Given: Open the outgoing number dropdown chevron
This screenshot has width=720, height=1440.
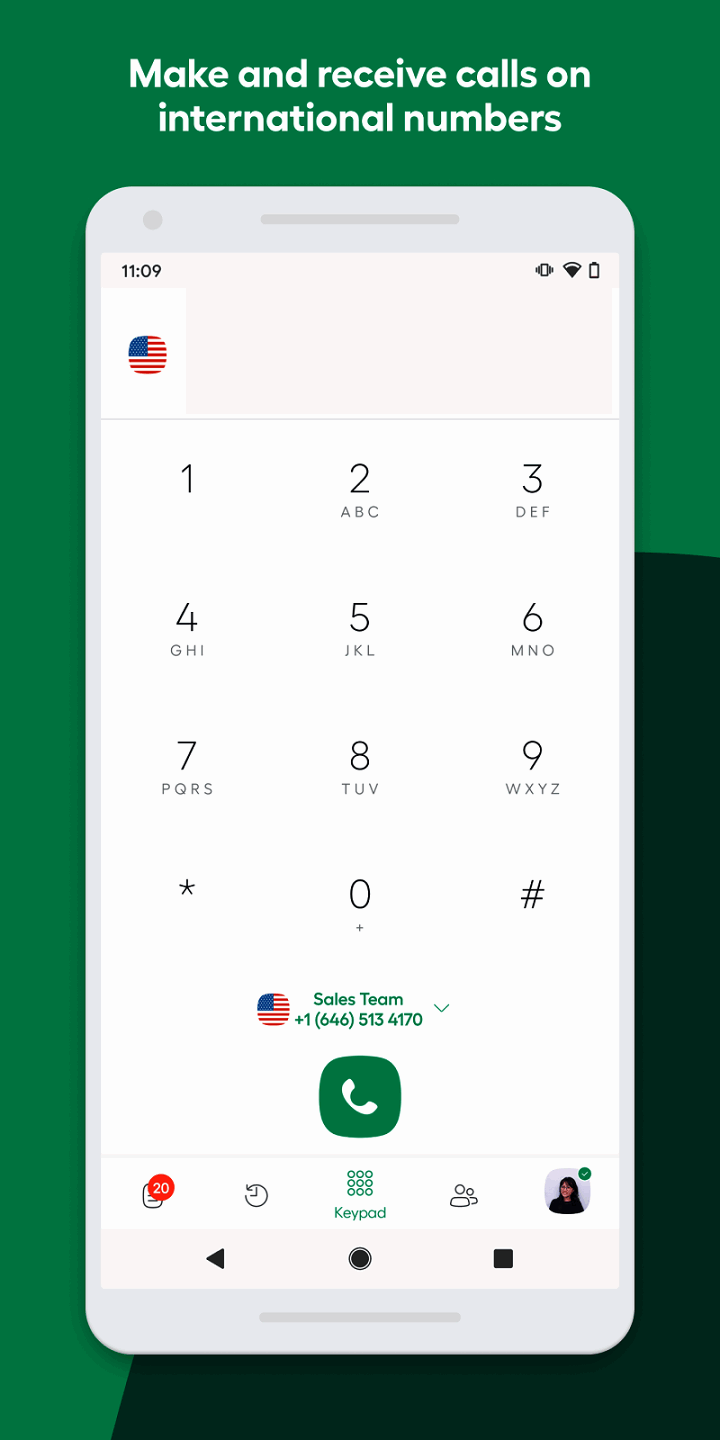Looking at the screenshot, I should tap(441, 1008).
